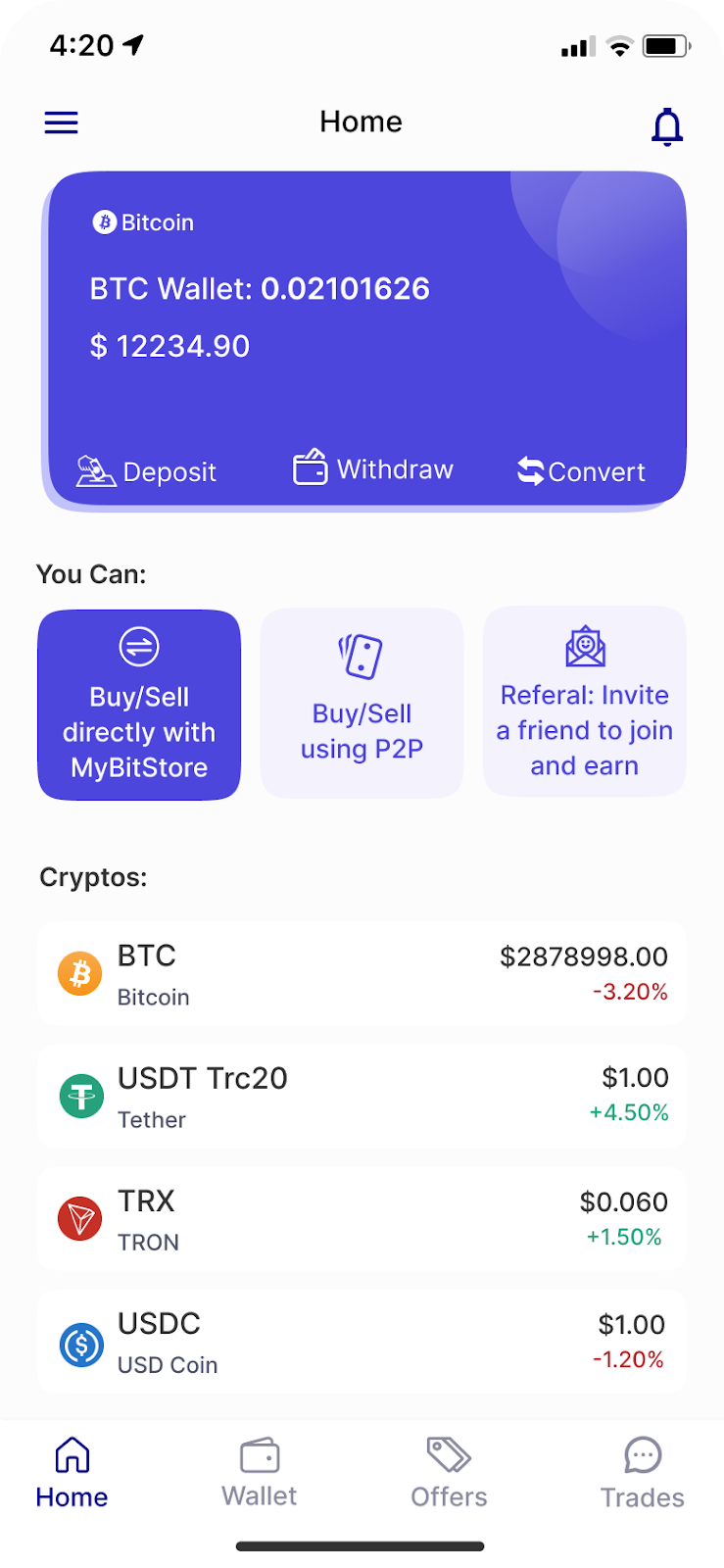Open the notifications bell
Viewport: 724px width, 1568px height.
(667, 126)
